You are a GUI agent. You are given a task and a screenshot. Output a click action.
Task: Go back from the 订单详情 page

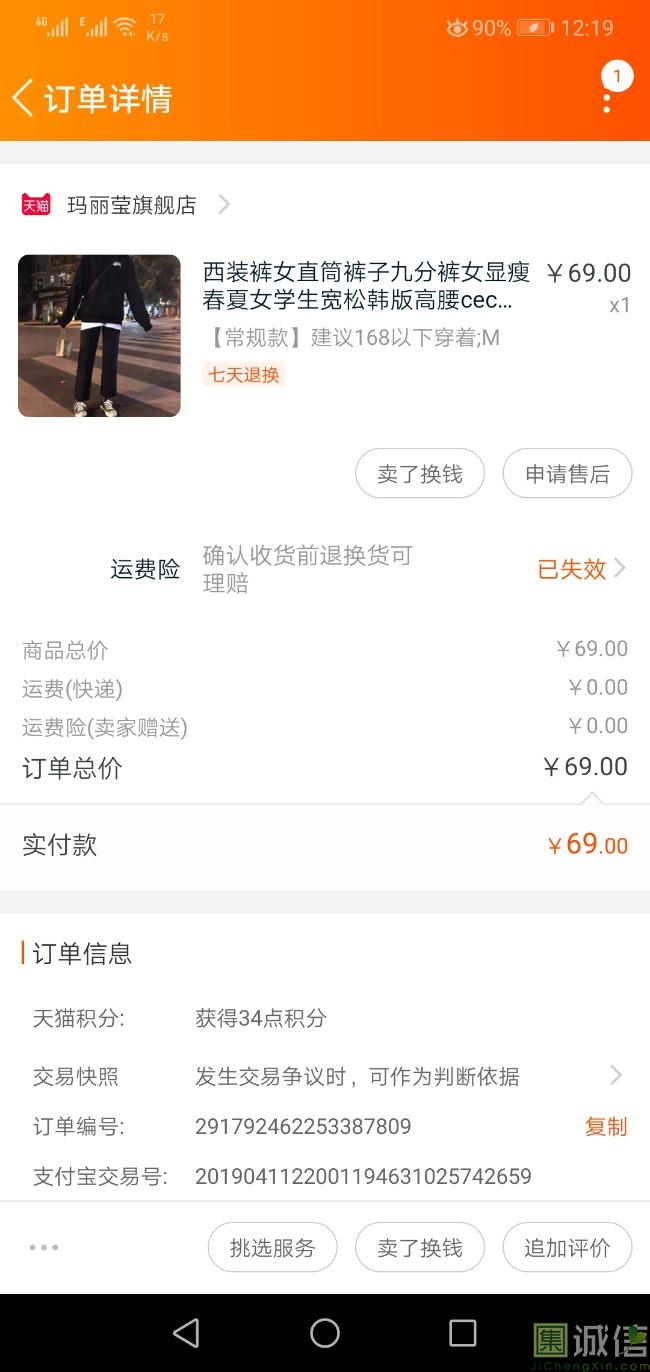pos(24,98)
